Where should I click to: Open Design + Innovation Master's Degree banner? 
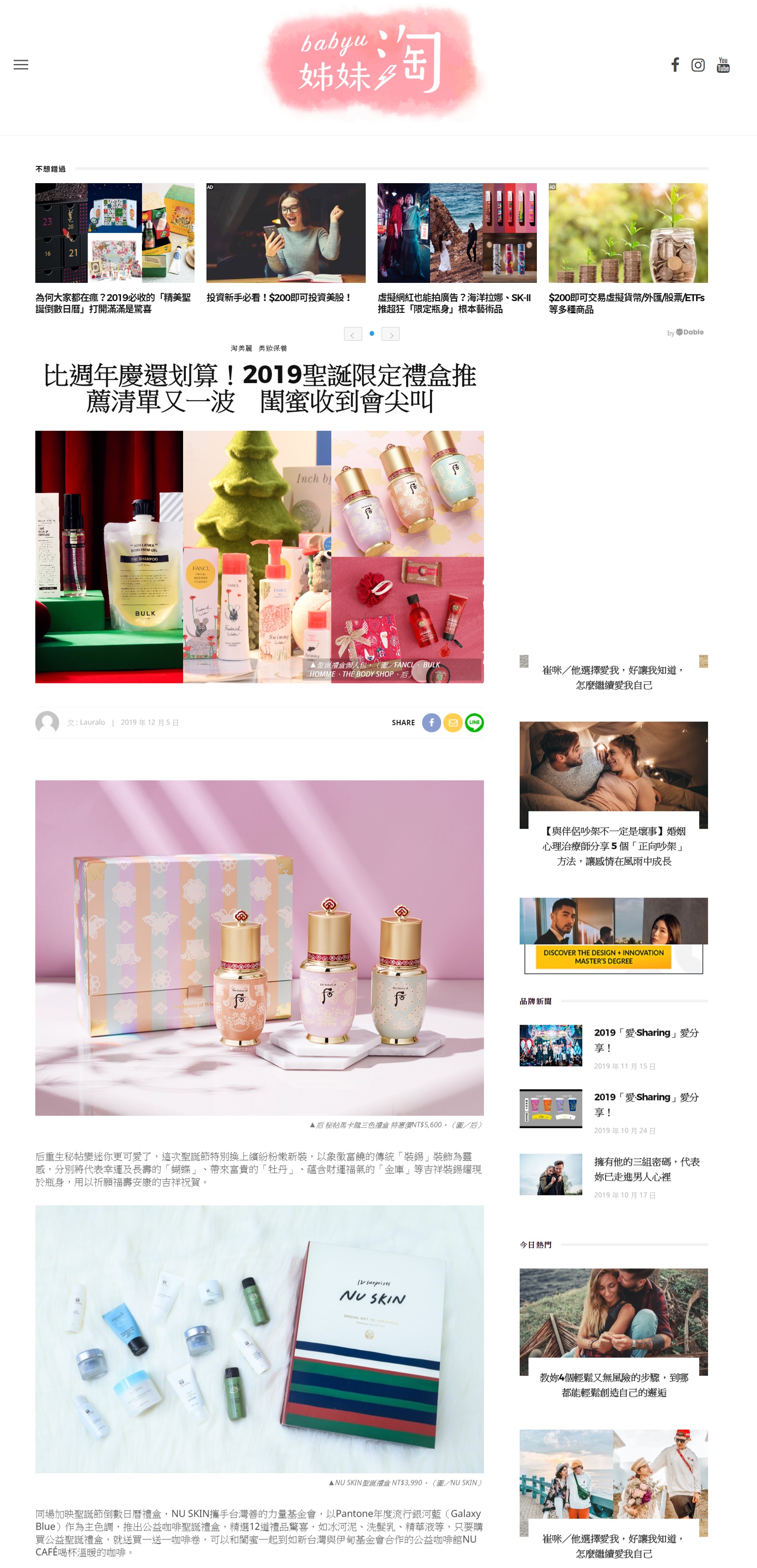[x=613, y=935]
